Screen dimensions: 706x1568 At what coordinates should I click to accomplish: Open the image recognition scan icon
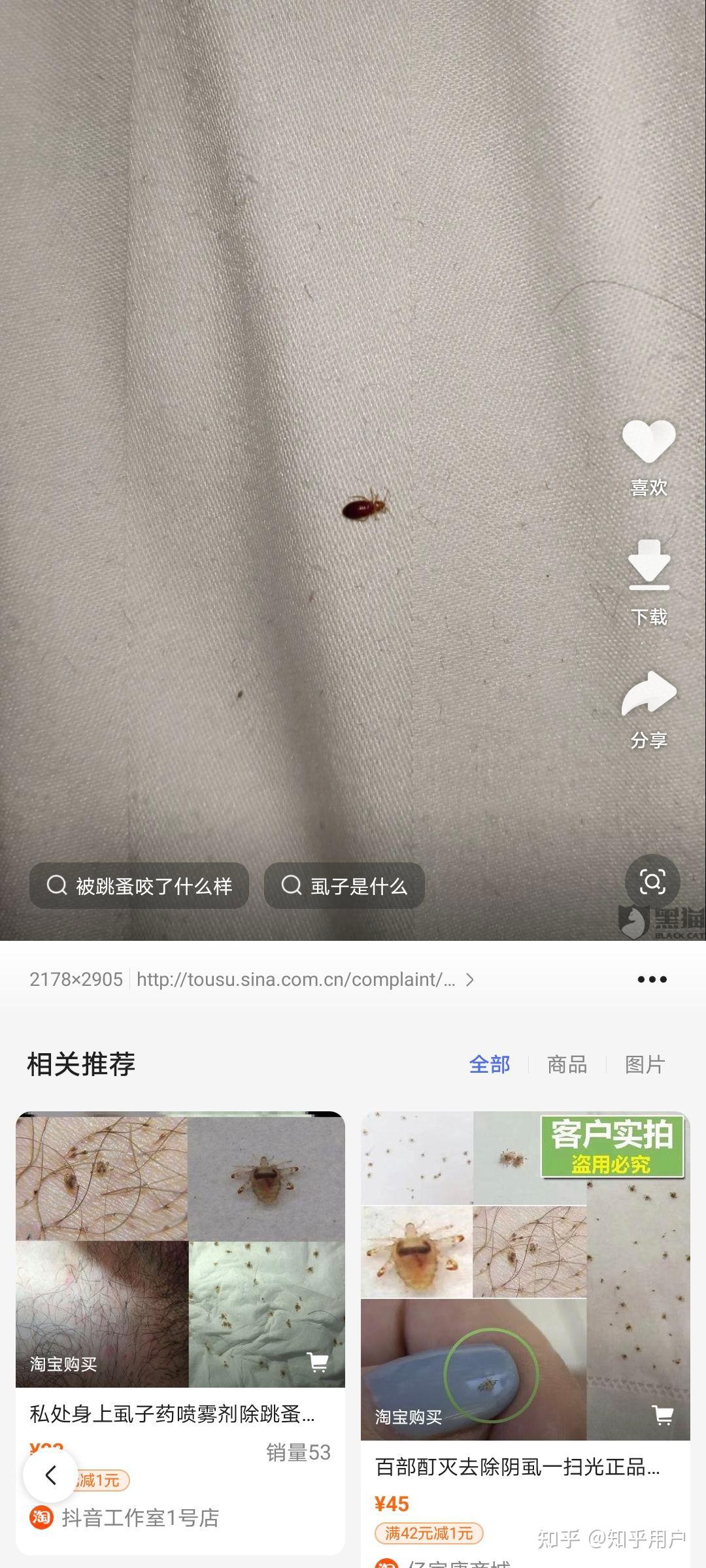pyautogui.click(x=652, y=882)
